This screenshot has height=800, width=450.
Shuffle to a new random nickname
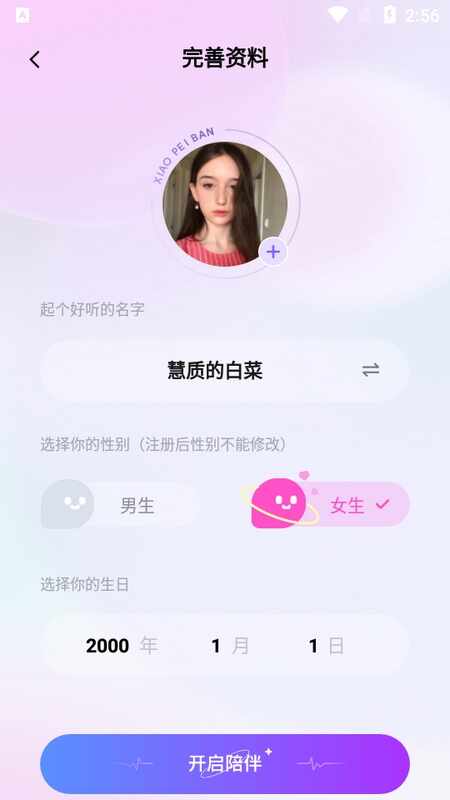(x=371, y=370)
